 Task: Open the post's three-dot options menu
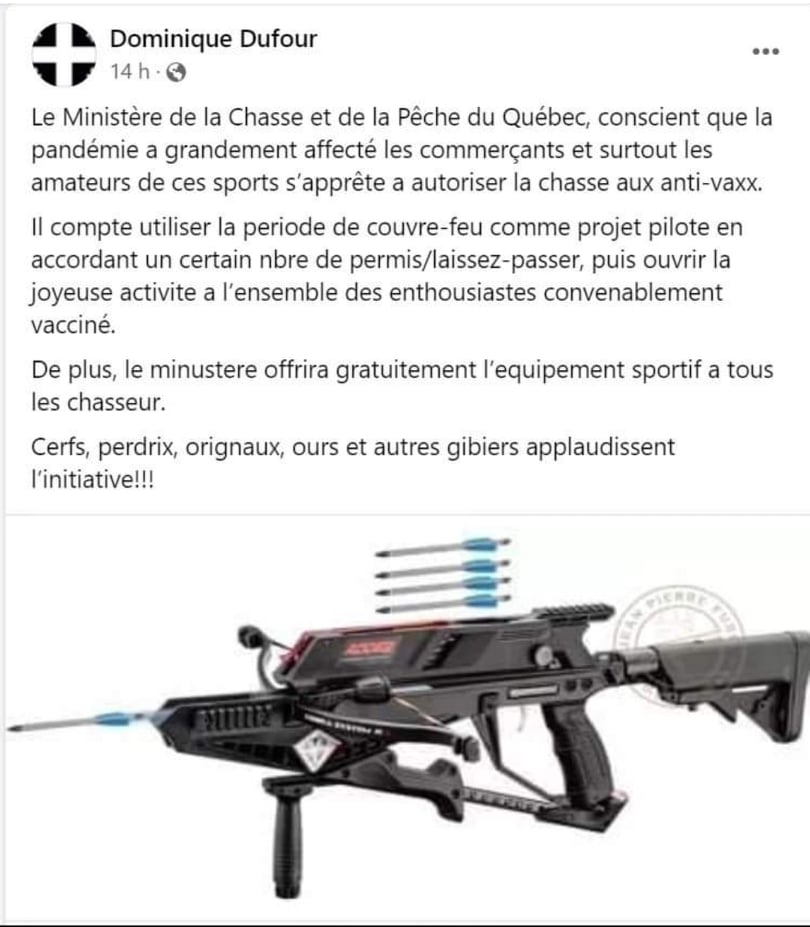click(764, 52)
